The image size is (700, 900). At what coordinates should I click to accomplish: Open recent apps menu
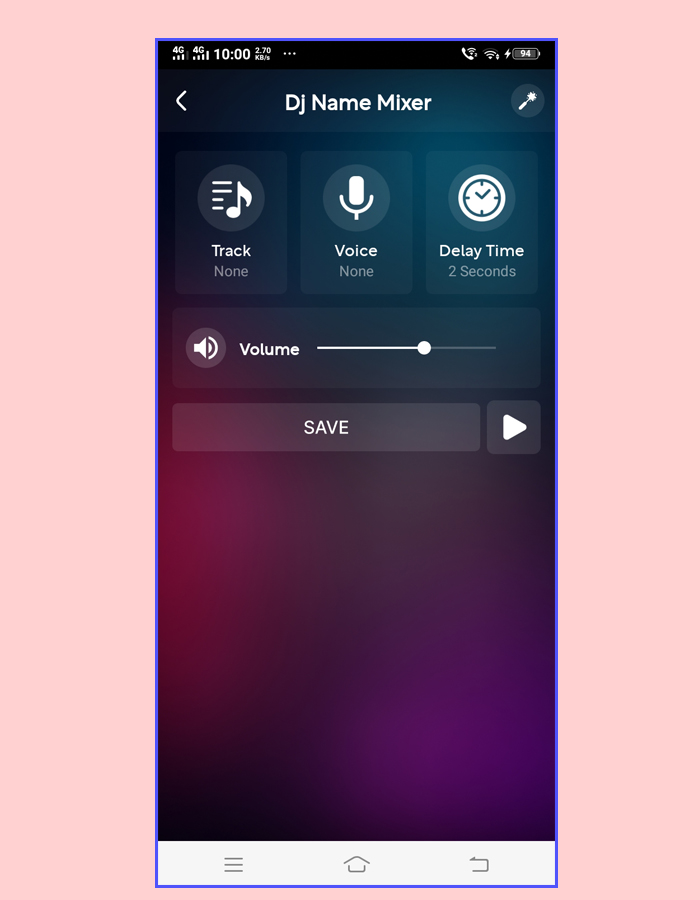(233, 864)
